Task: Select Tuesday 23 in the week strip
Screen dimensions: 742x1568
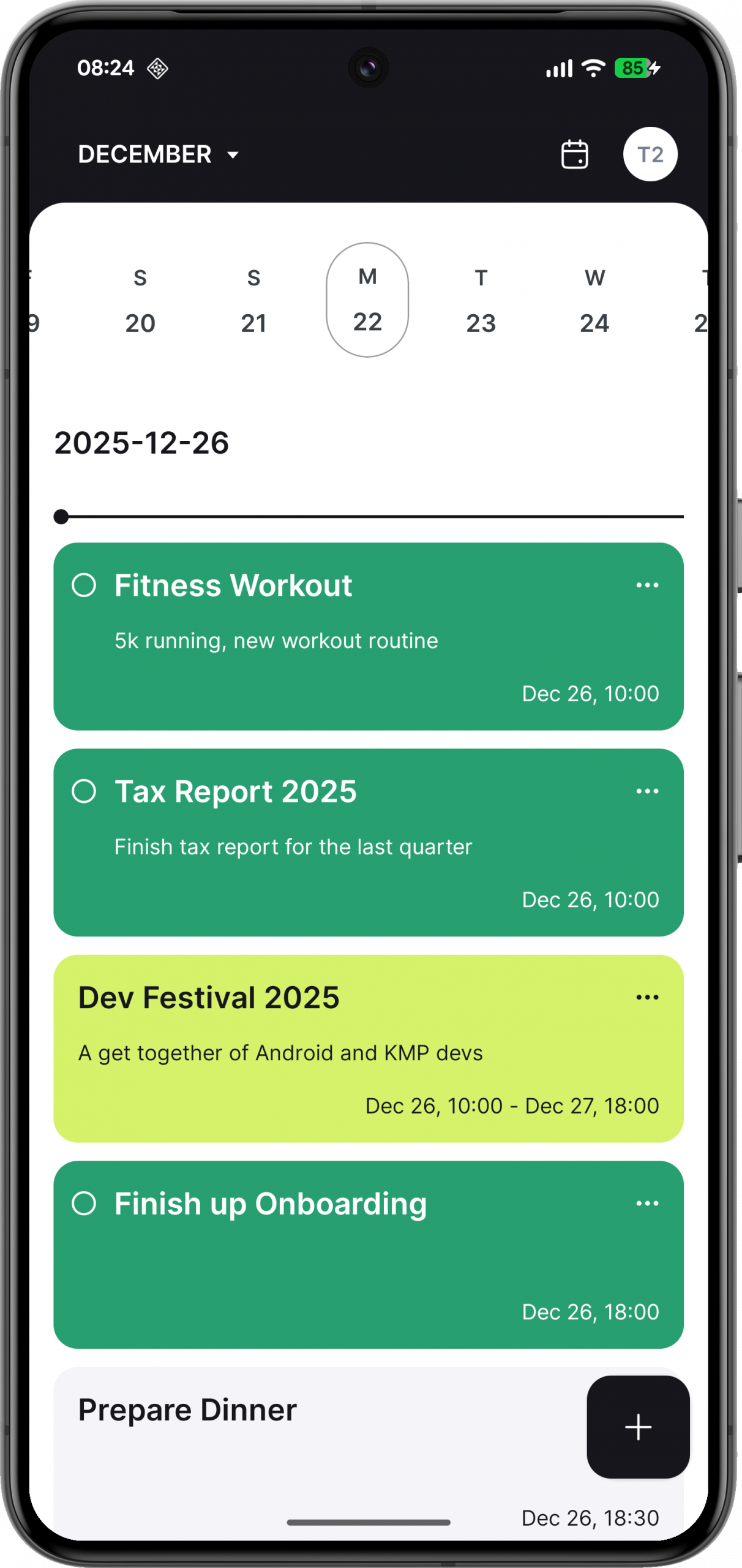Action: 481,301
